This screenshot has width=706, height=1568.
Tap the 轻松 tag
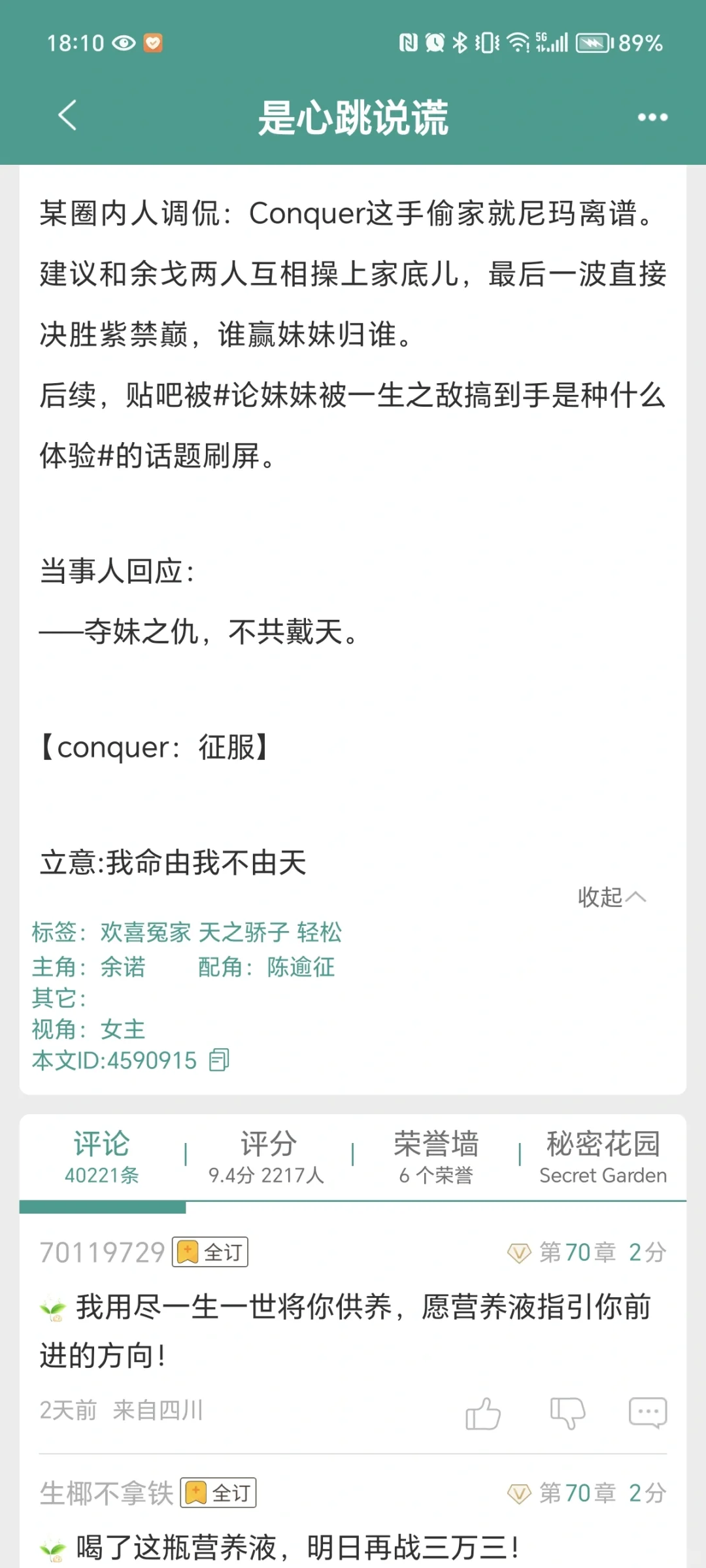(x=319, y=932)
